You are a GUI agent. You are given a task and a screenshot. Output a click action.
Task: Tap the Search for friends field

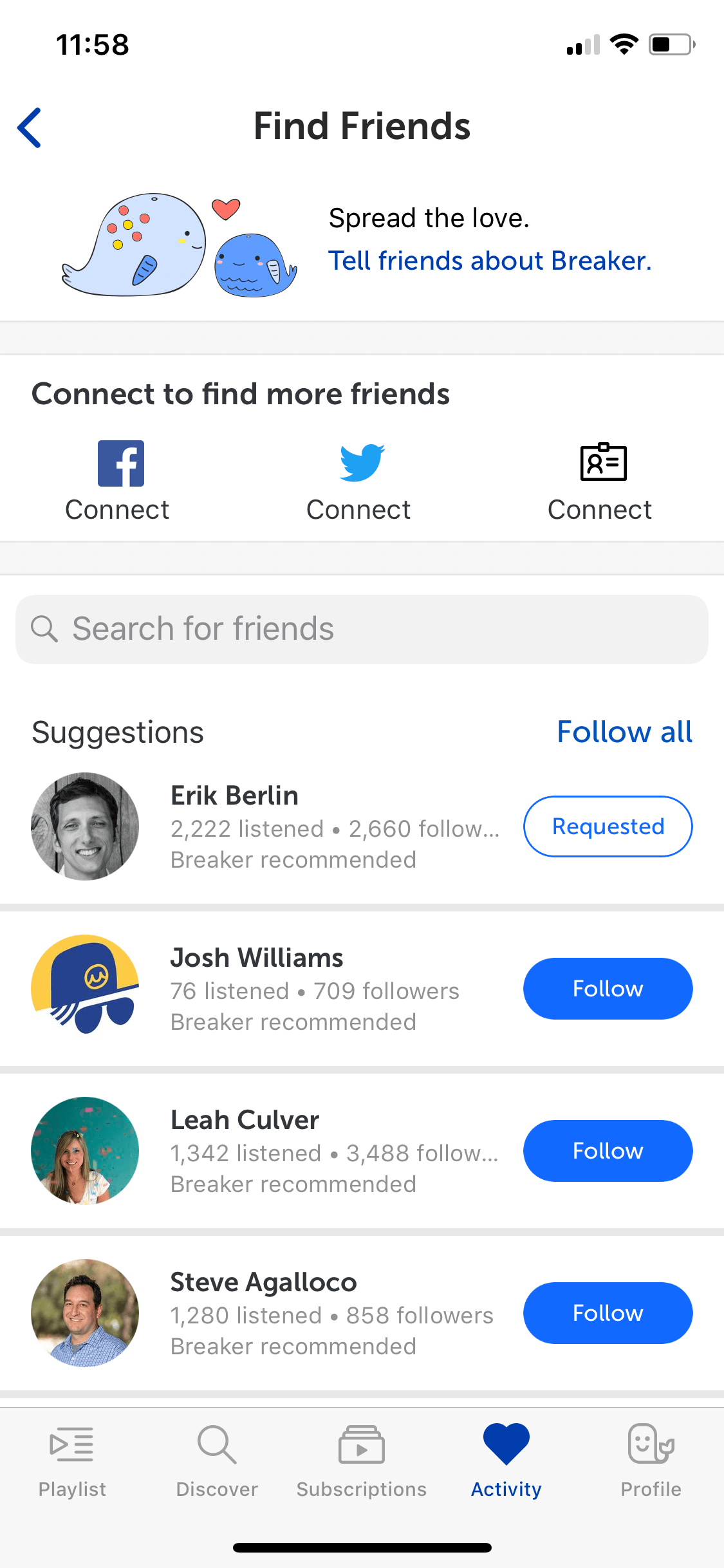(x=362, y=629)
